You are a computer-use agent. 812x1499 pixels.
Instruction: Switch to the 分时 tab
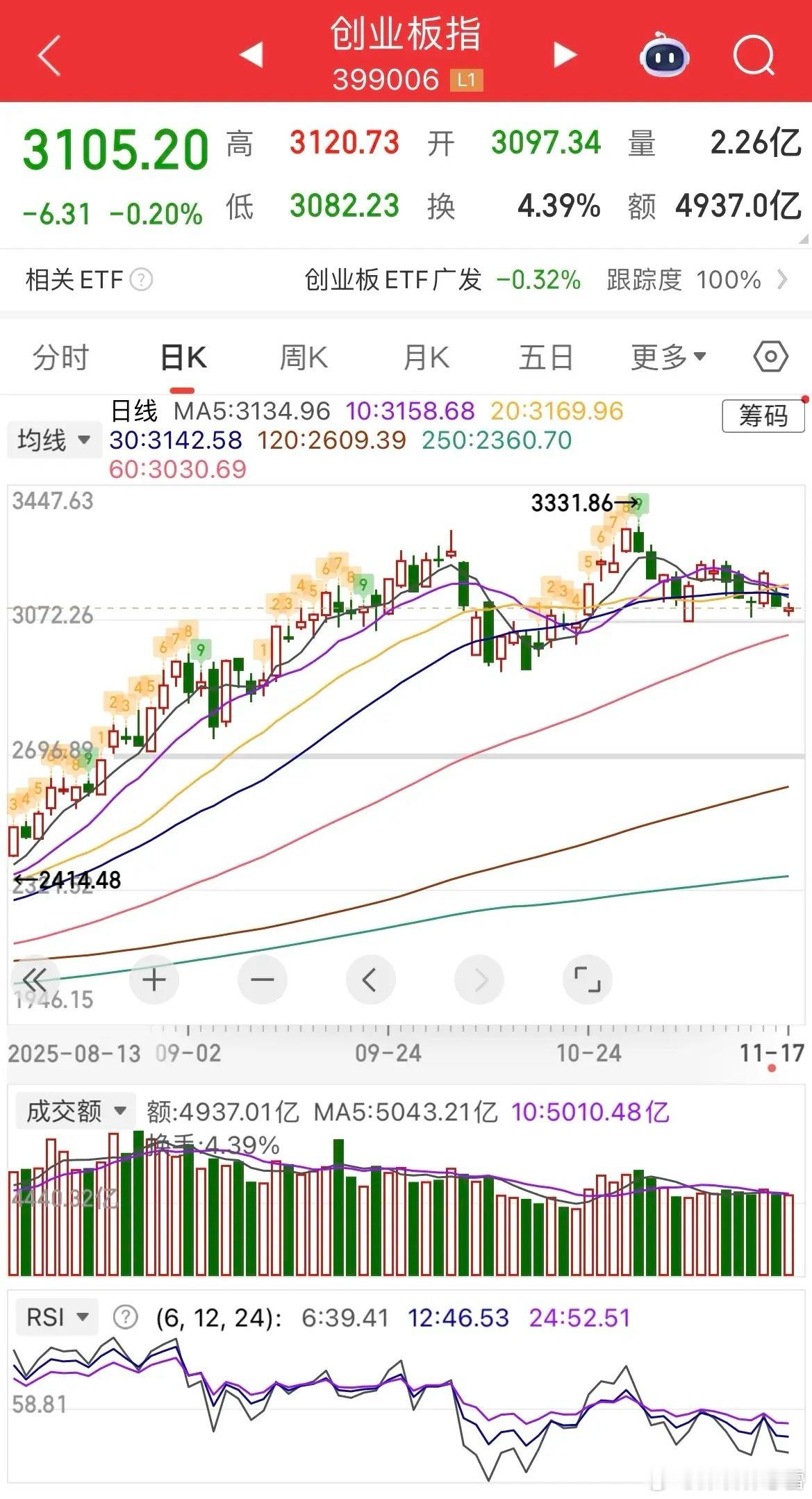(x=61, y=358)
